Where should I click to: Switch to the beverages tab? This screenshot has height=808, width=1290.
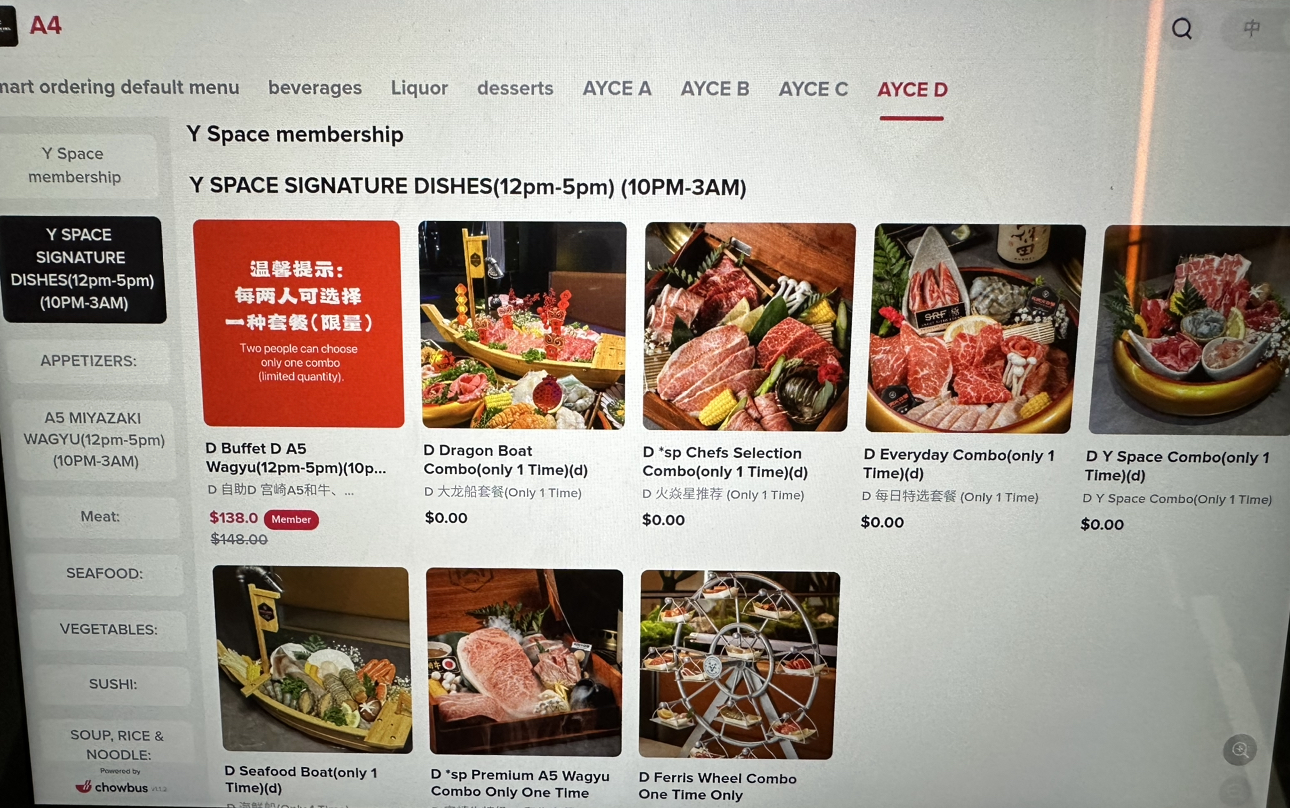pos(315,88)
